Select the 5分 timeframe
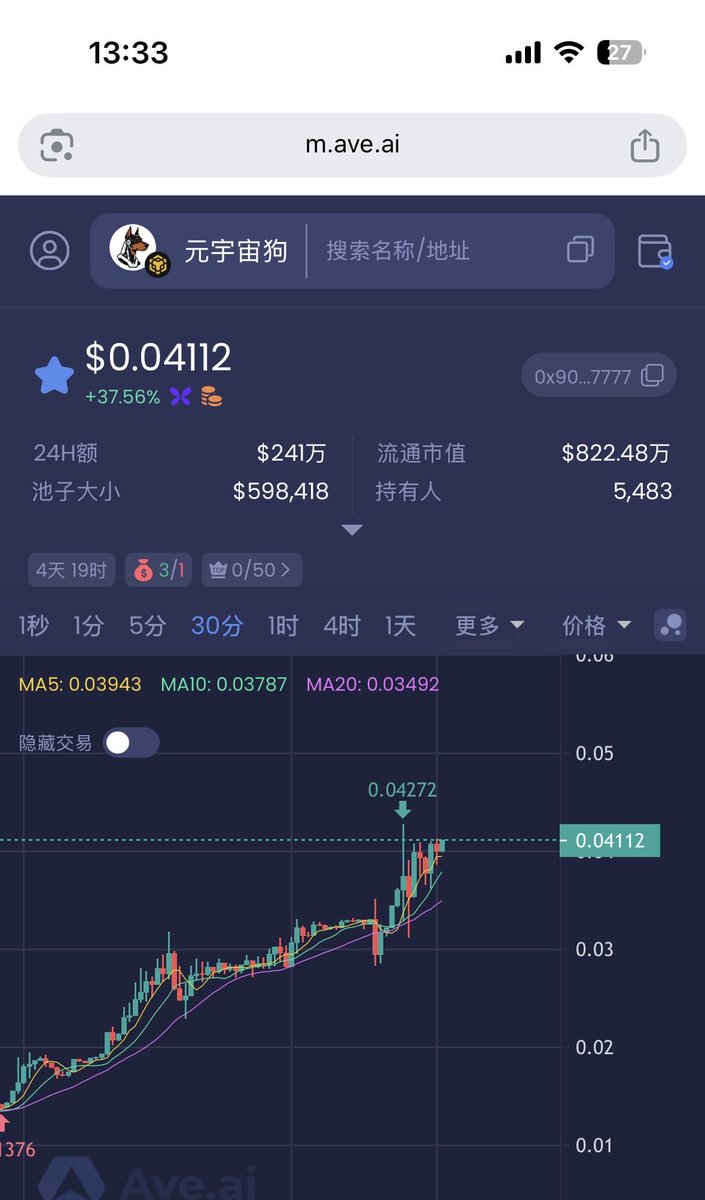705x1200 pixels. [147, 626]
